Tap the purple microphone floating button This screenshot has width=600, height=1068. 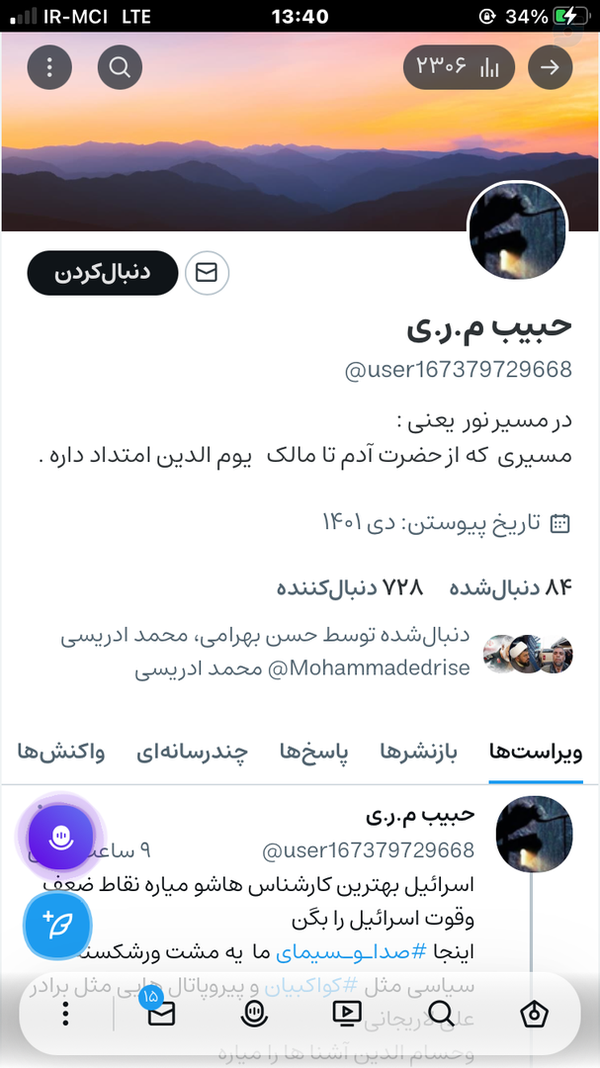(x=60, y=836)
